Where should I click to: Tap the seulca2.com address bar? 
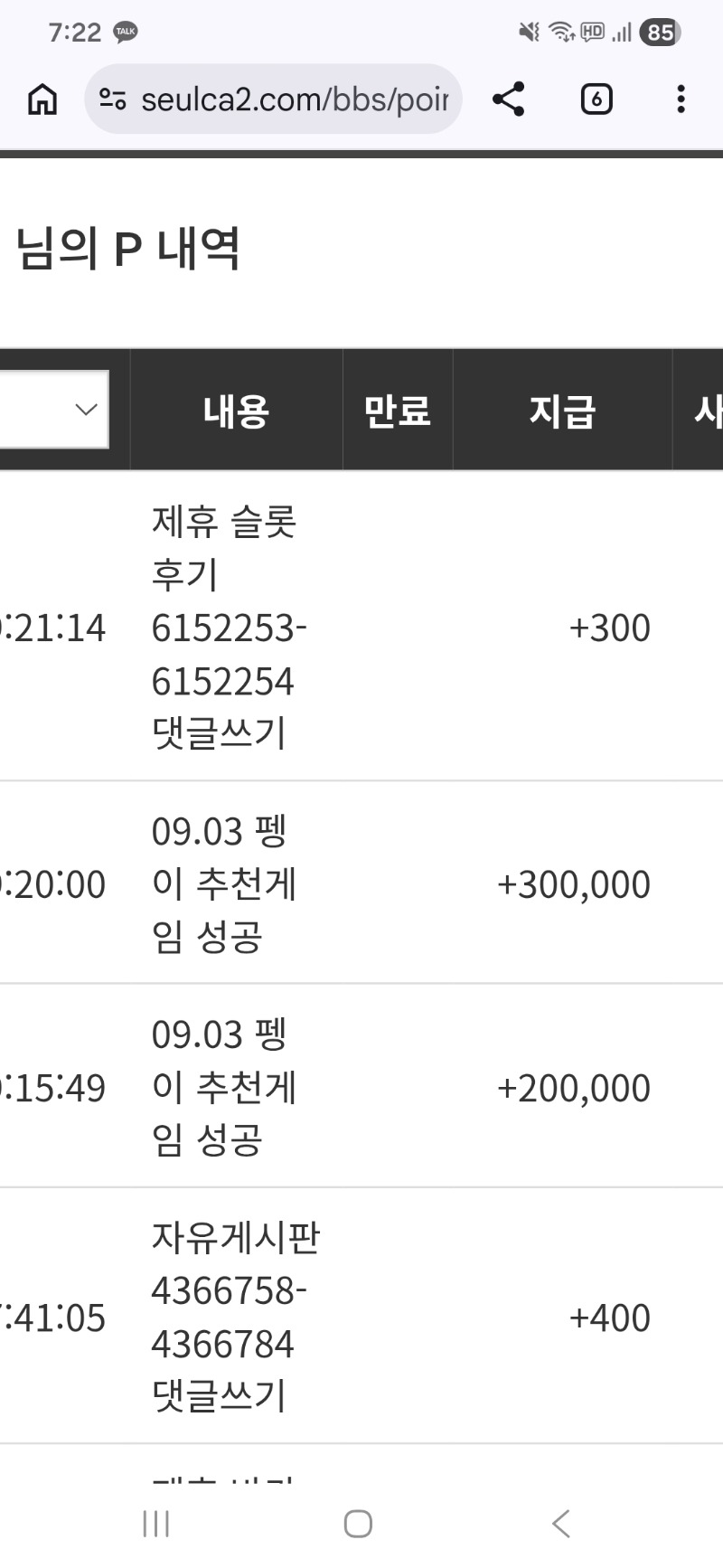(x=274, y=99)
